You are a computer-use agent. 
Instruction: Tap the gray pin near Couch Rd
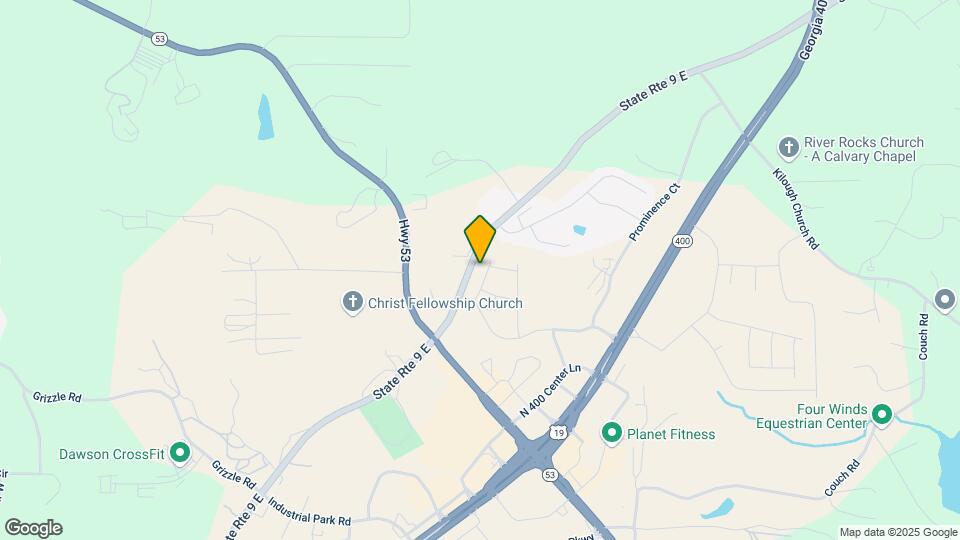coord(945,299)
